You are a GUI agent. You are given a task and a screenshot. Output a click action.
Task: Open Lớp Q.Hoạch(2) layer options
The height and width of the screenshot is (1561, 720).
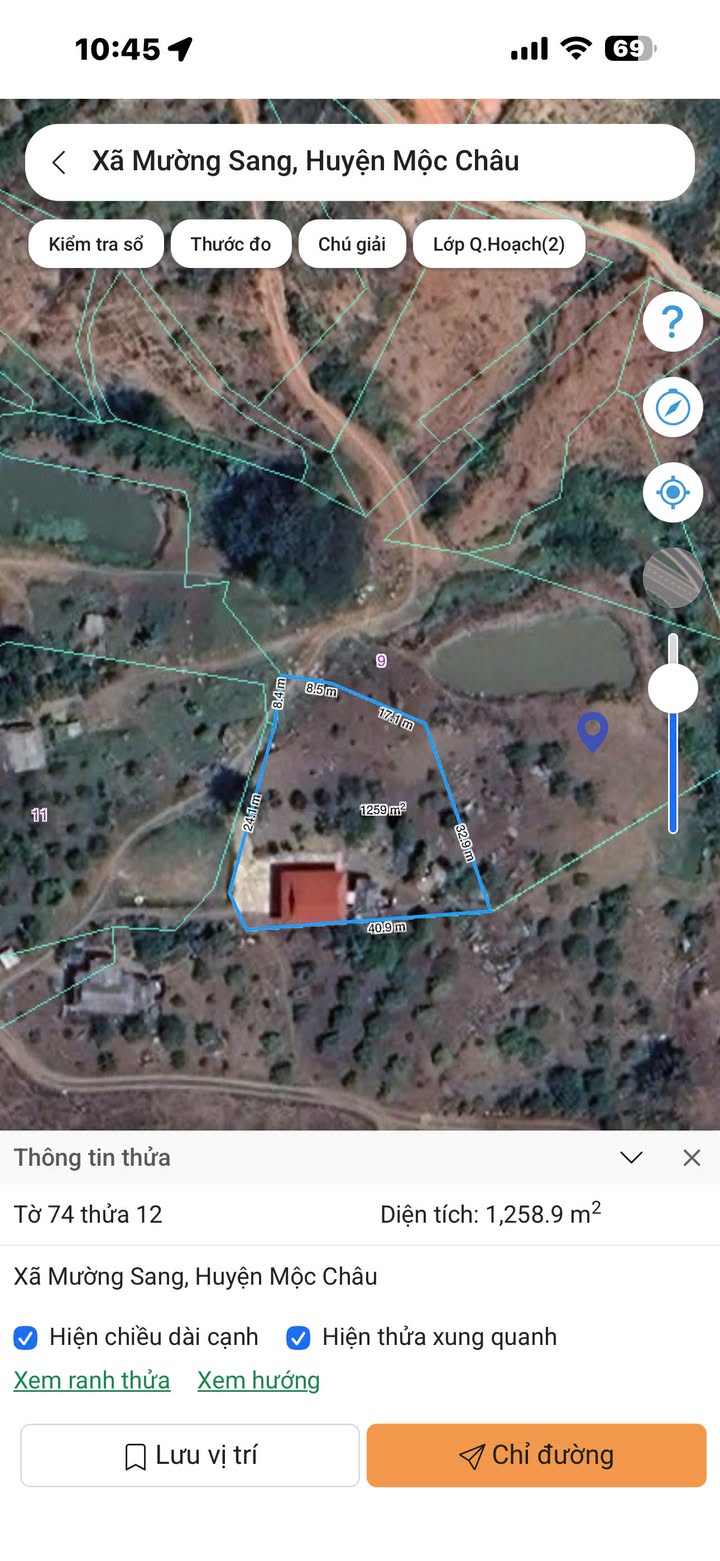pos(499,244)
